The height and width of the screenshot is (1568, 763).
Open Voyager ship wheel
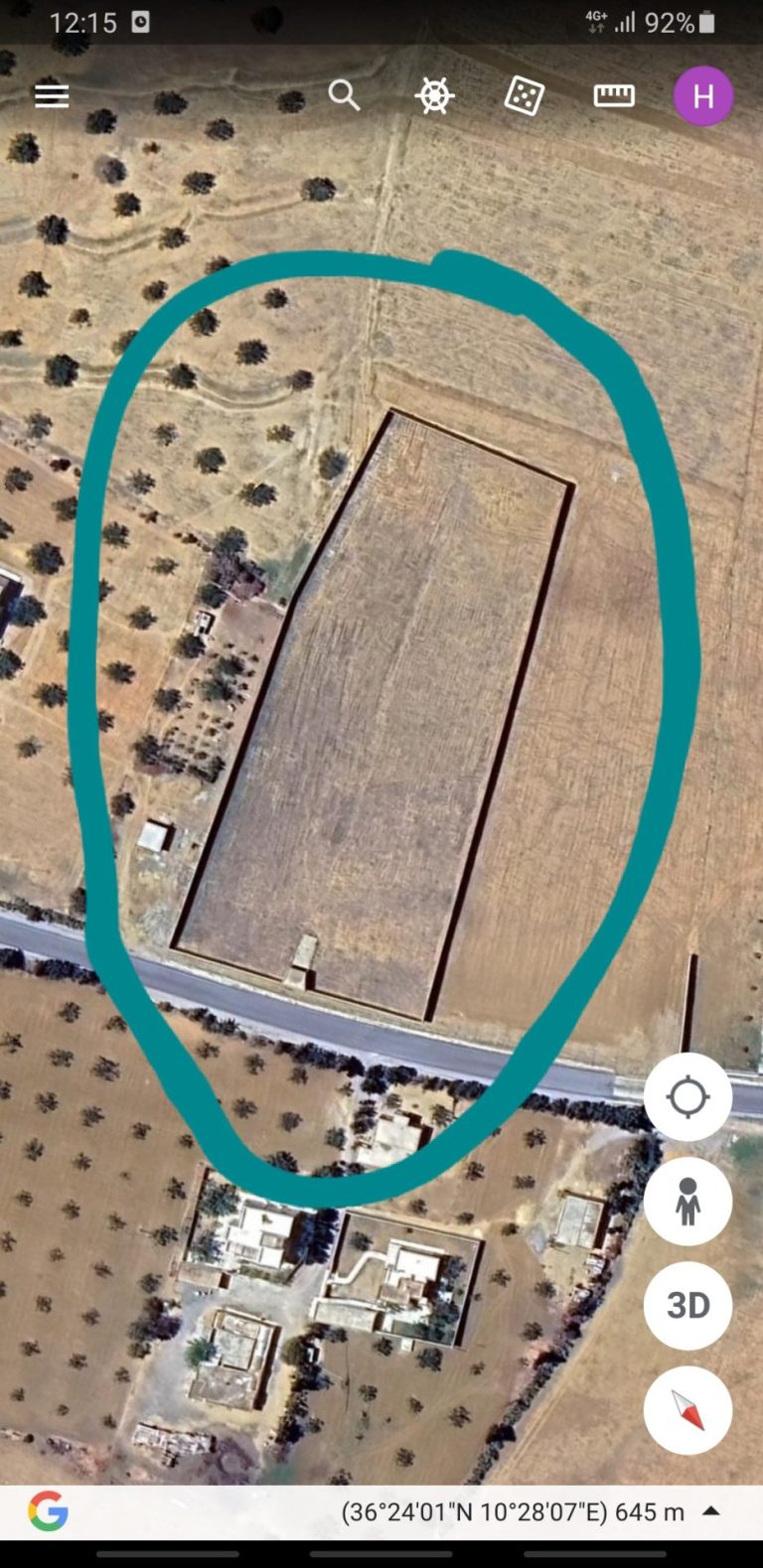pyautogui.click(x=434, y=96)
